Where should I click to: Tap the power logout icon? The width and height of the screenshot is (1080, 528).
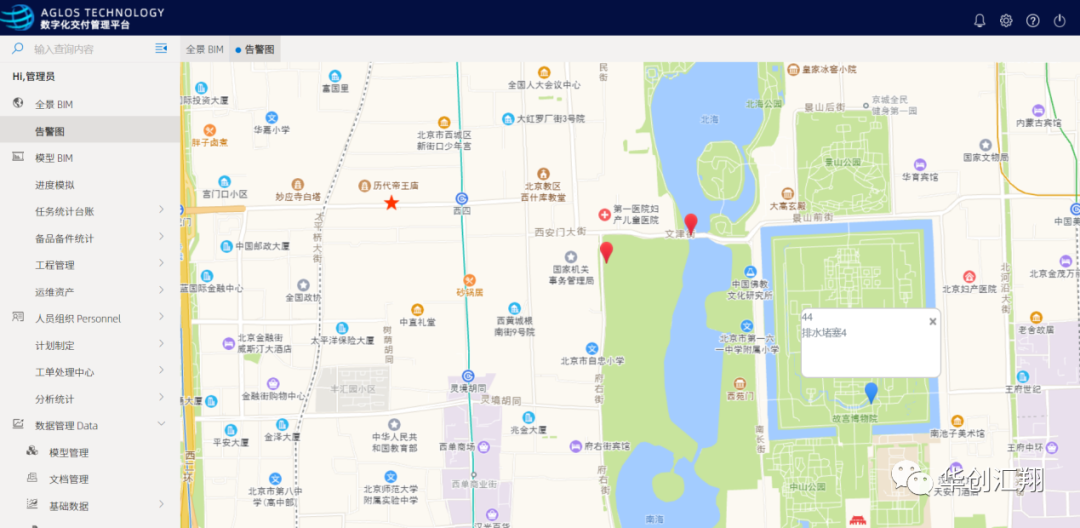pyautogui.click(x=1060, y=20)
